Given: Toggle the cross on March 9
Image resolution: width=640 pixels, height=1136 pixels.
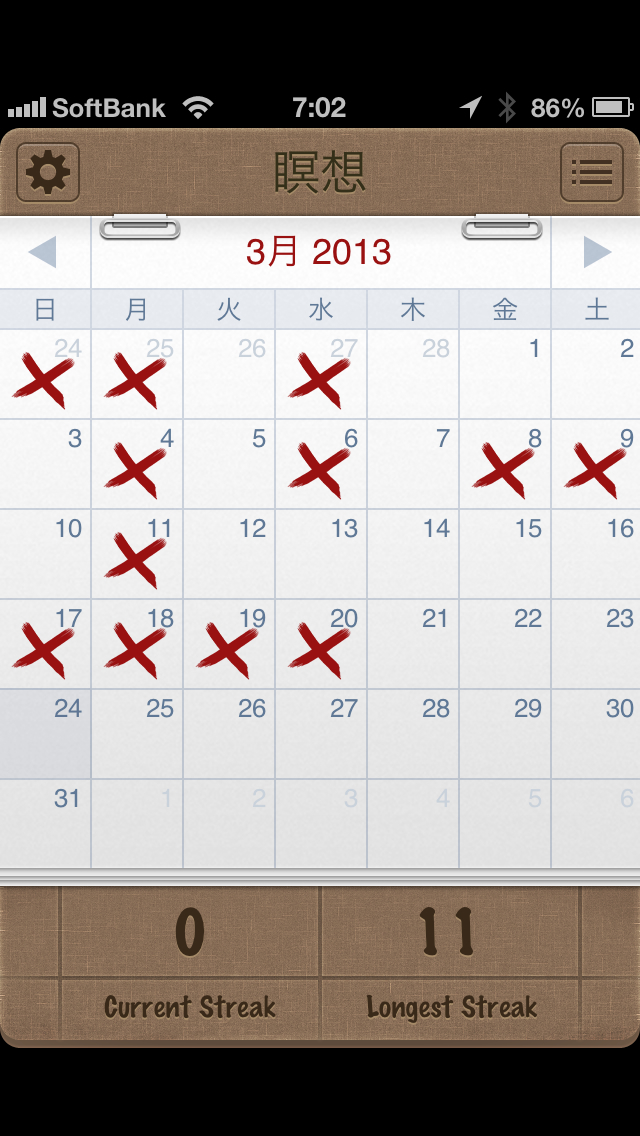Looking at the screenshot, I should click(x=597, y=465).
